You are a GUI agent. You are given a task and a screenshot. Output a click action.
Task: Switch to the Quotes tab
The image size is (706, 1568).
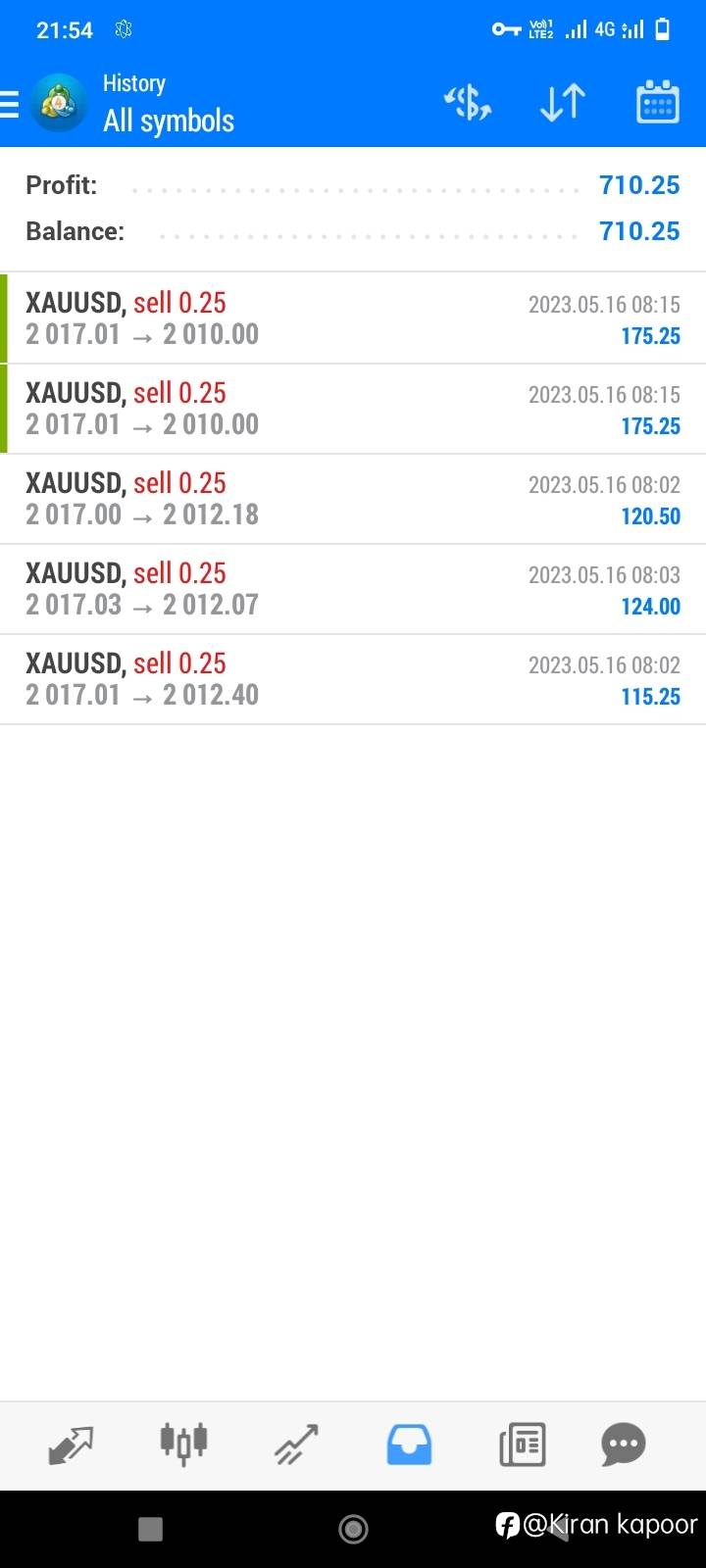pos(71,1445)
